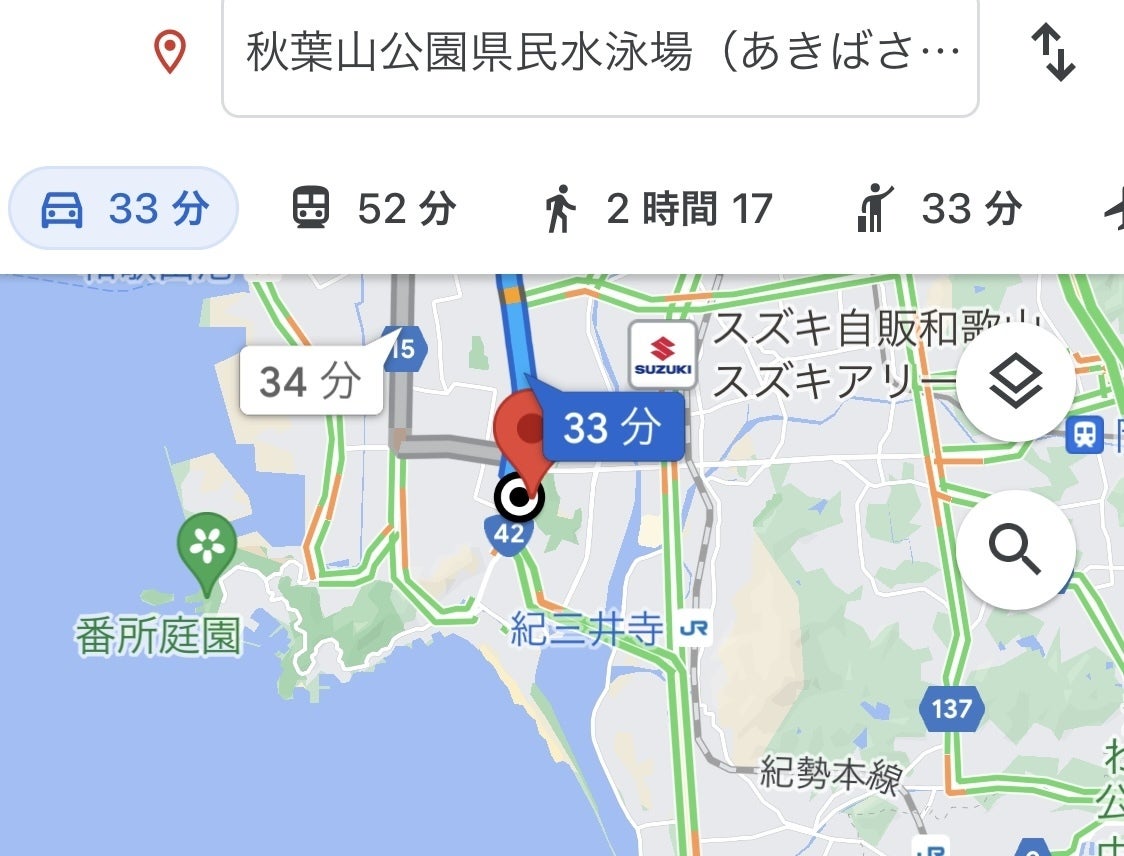Select the ride-hailing mode, 33 分

(938, 209)
